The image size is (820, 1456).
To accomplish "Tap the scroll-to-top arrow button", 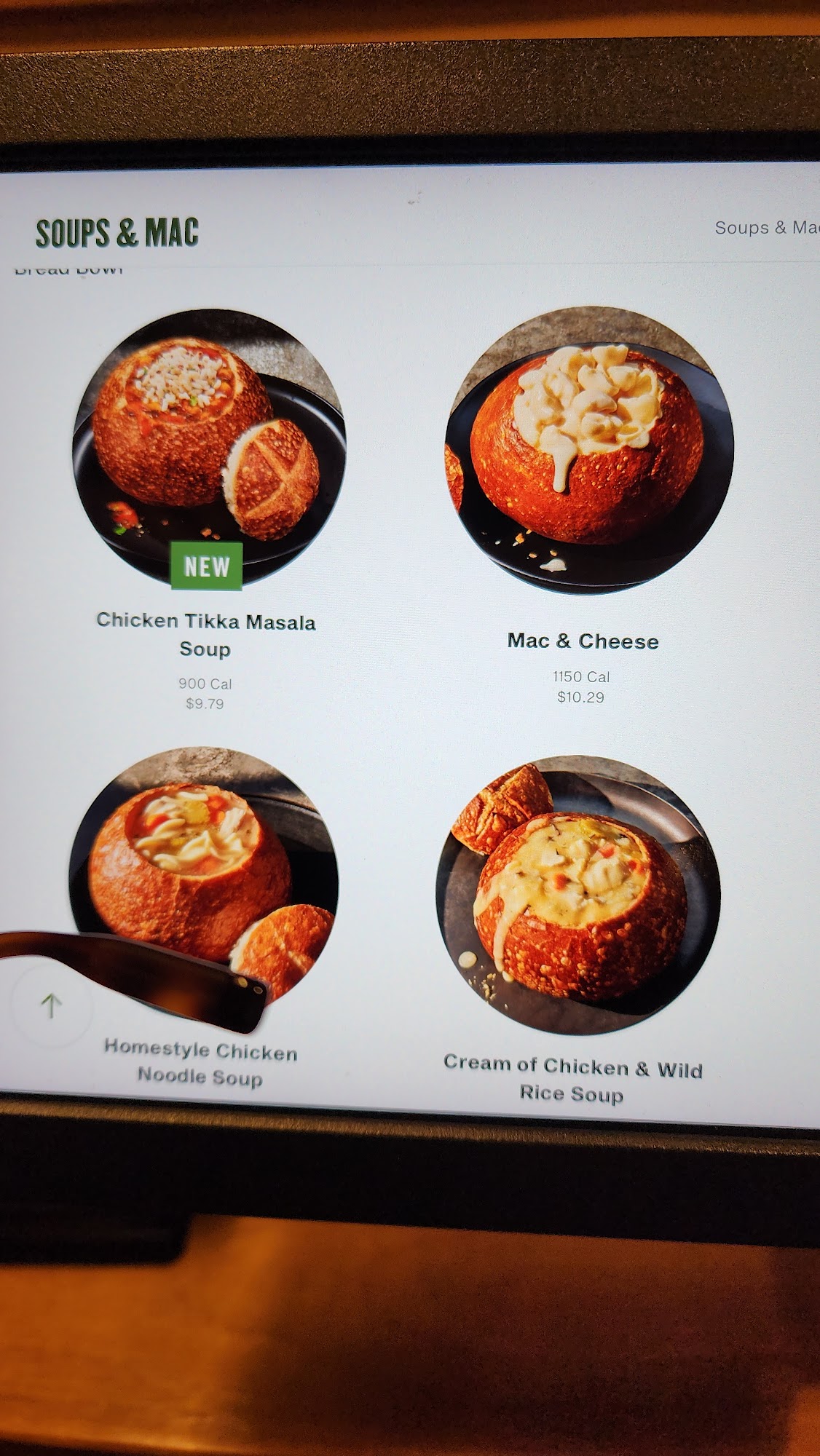I will [51, 1006].
